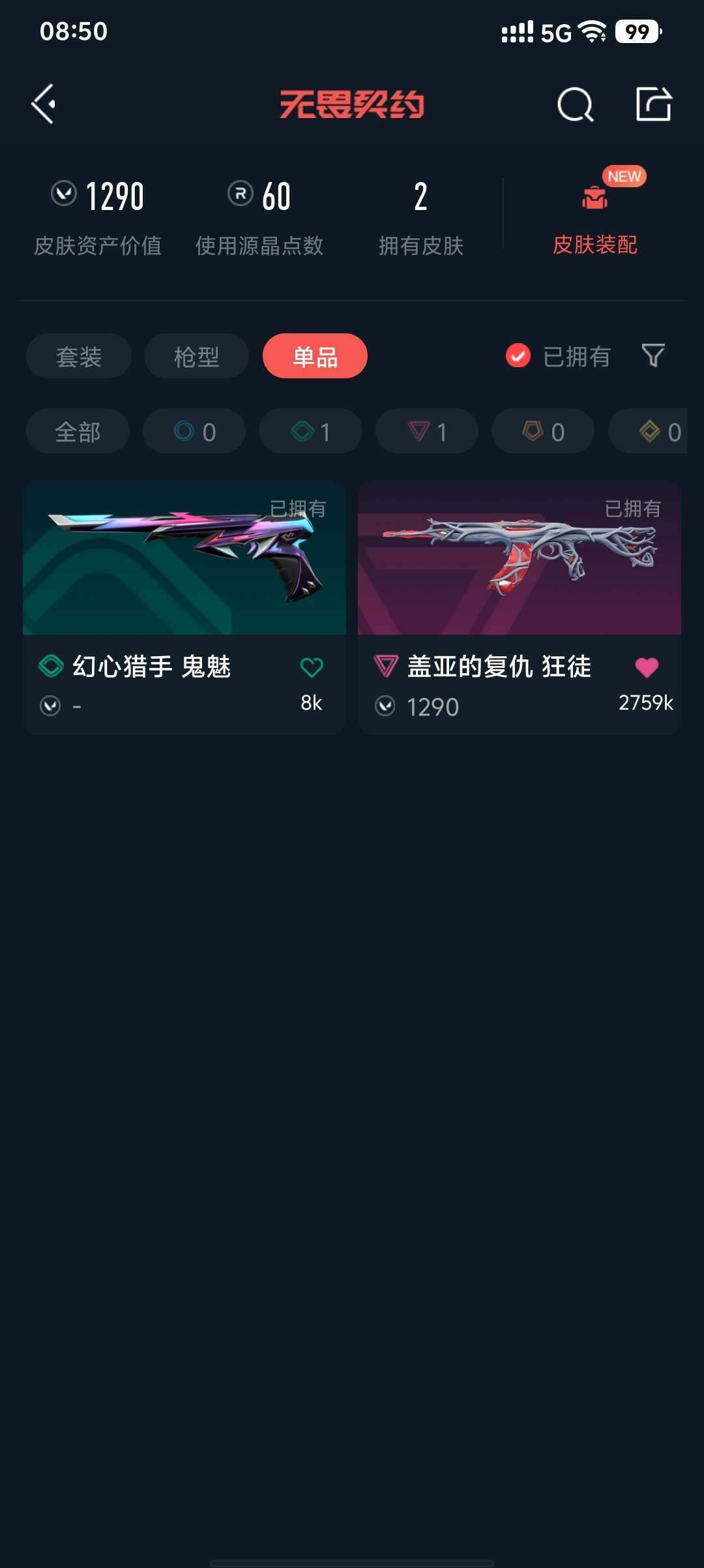Select the pink rarity filter showing 1
The height and width of the screenshot is (1568, 704).
(426, 430)
